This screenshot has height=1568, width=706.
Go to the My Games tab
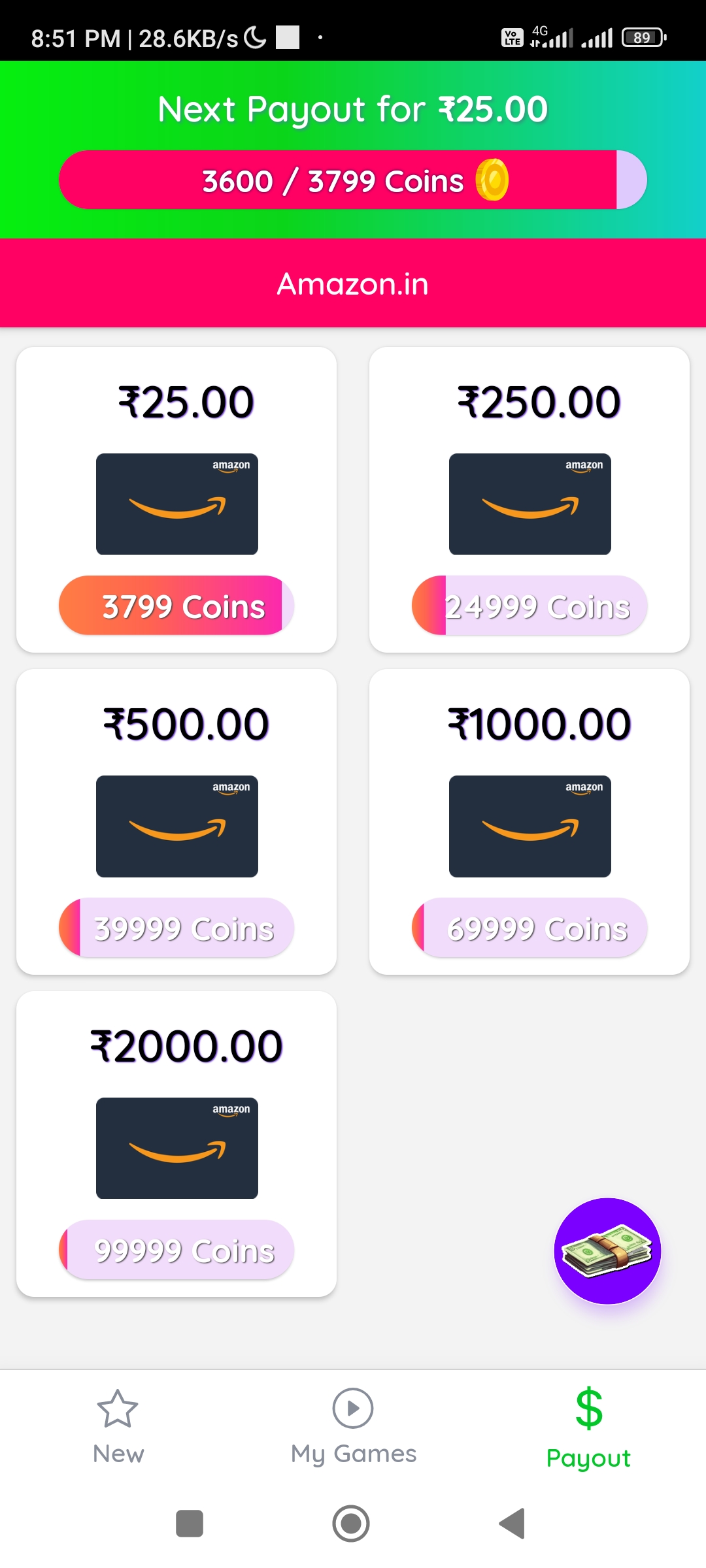pyautogui.click(x=353, y=1428)
